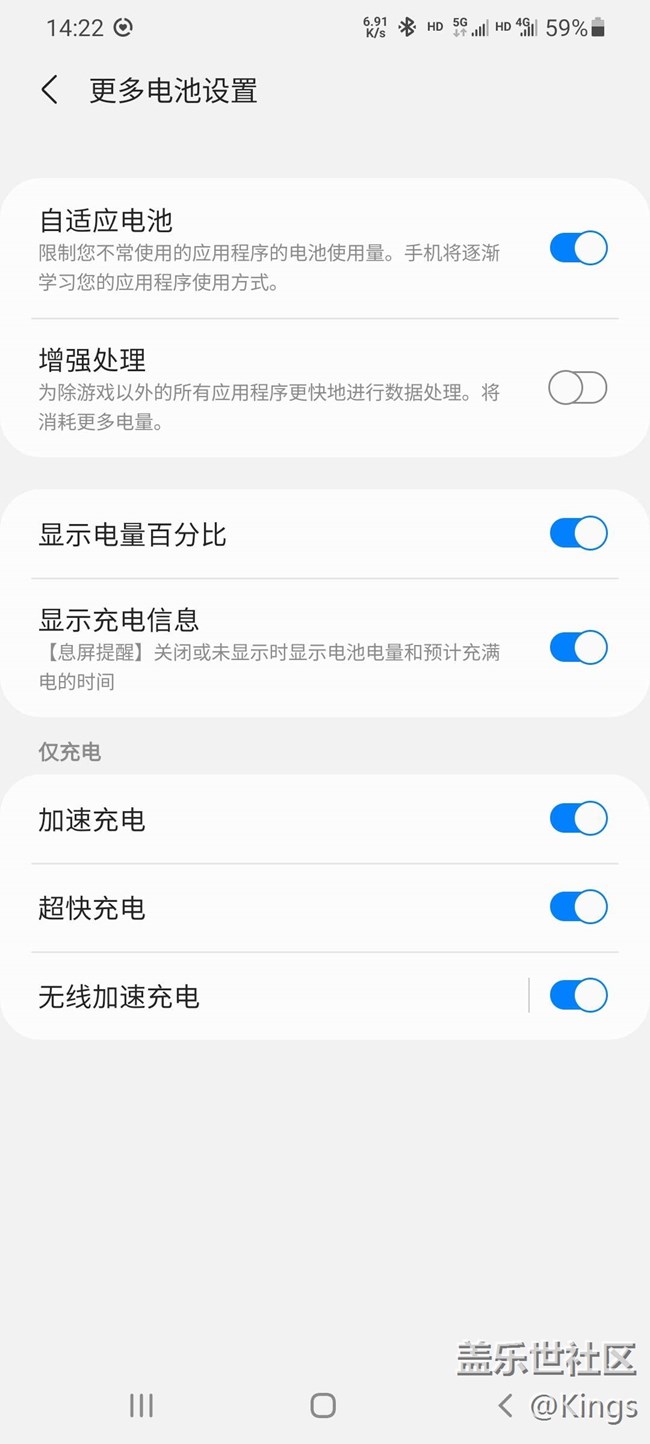The width and height of the screenshot is (650, 1444).
Task: Open the recent apps button
Action: pos(141,1405)
